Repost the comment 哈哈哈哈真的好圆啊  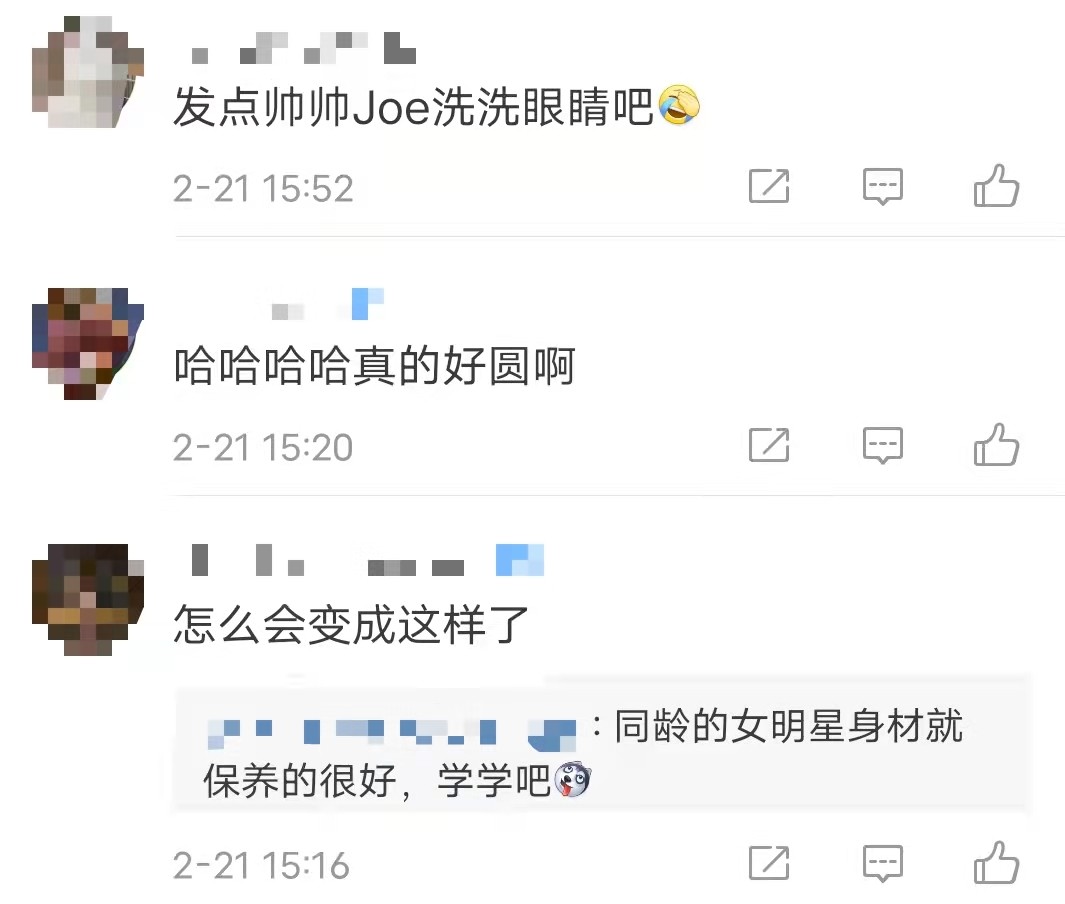click(x=769, y=445)
